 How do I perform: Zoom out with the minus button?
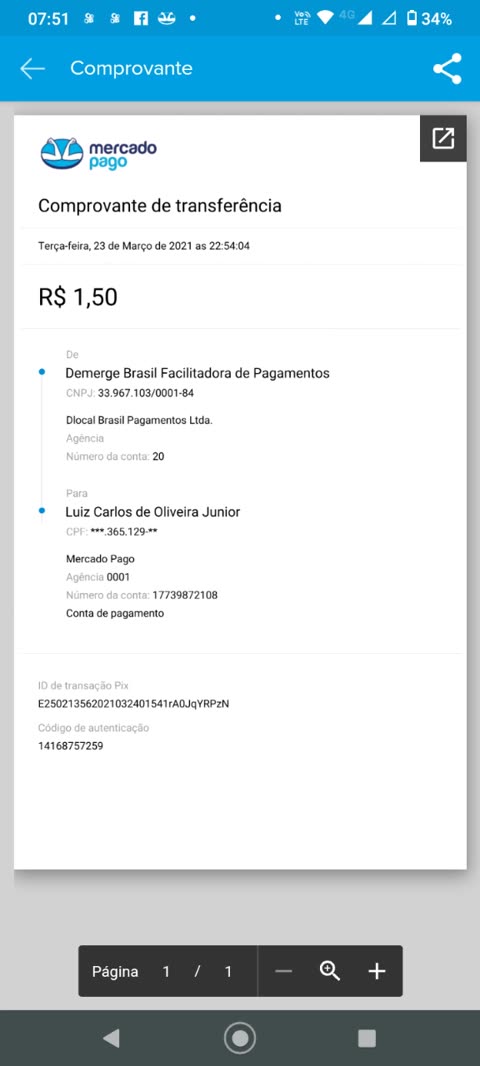pyautogui.click(x=284, y=972)
